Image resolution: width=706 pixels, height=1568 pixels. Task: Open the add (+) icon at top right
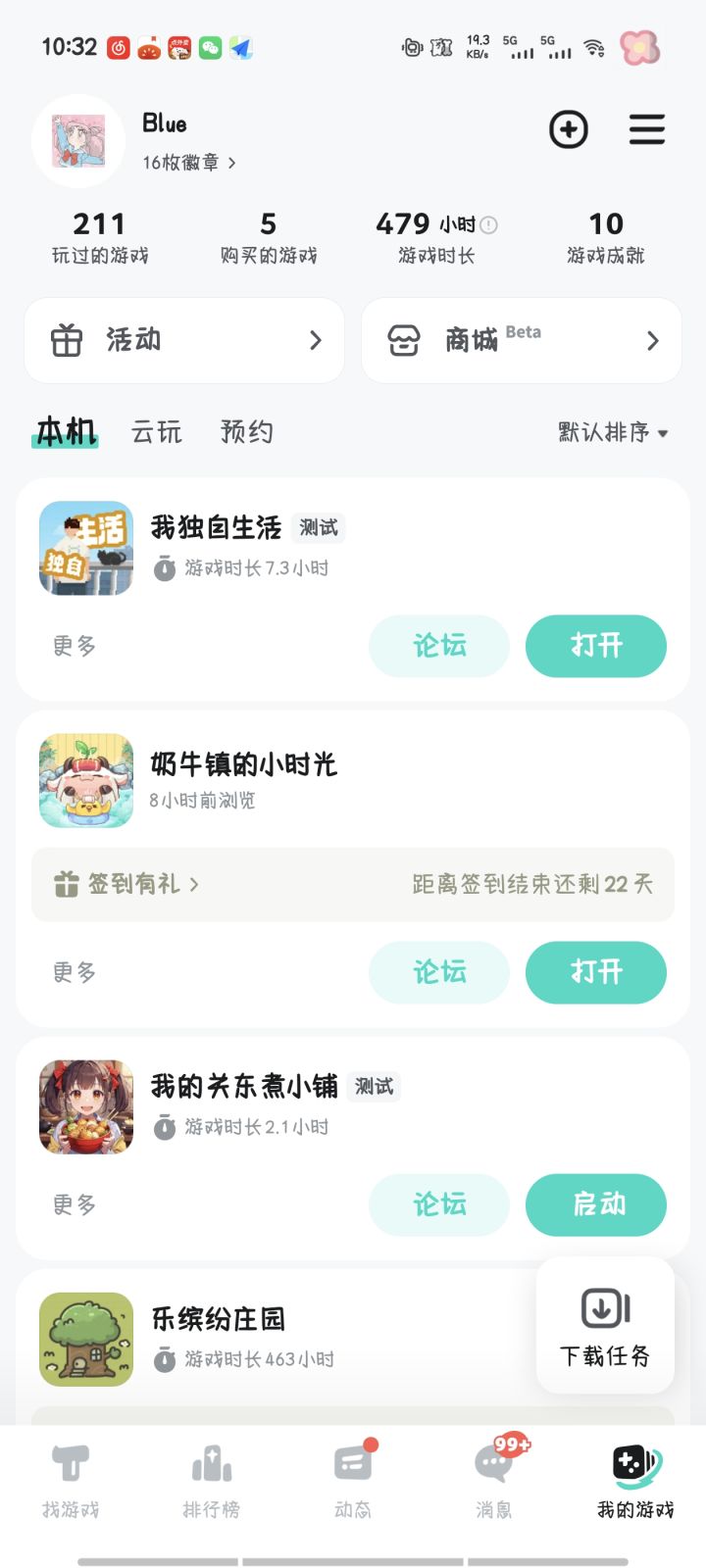pyautogui.click(x=569, y=129)
